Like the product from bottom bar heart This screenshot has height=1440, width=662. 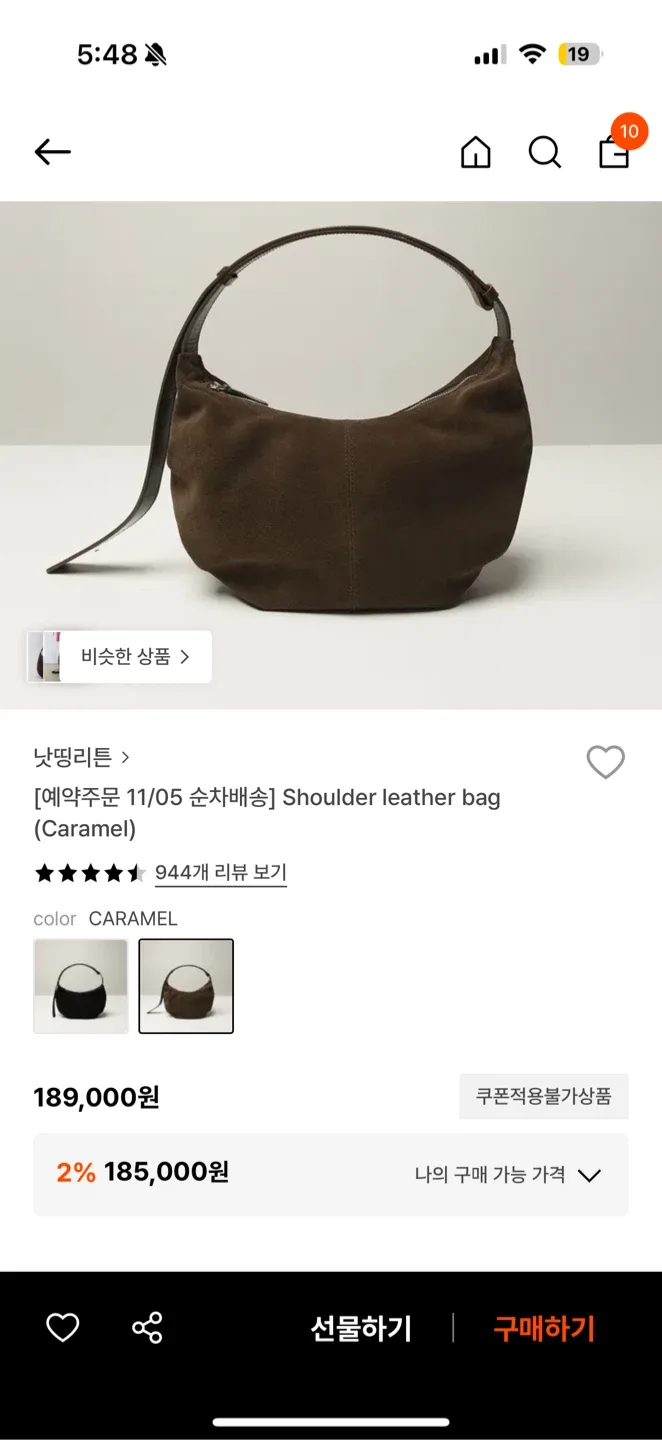pyautogui.click(x=63, y=1328)
